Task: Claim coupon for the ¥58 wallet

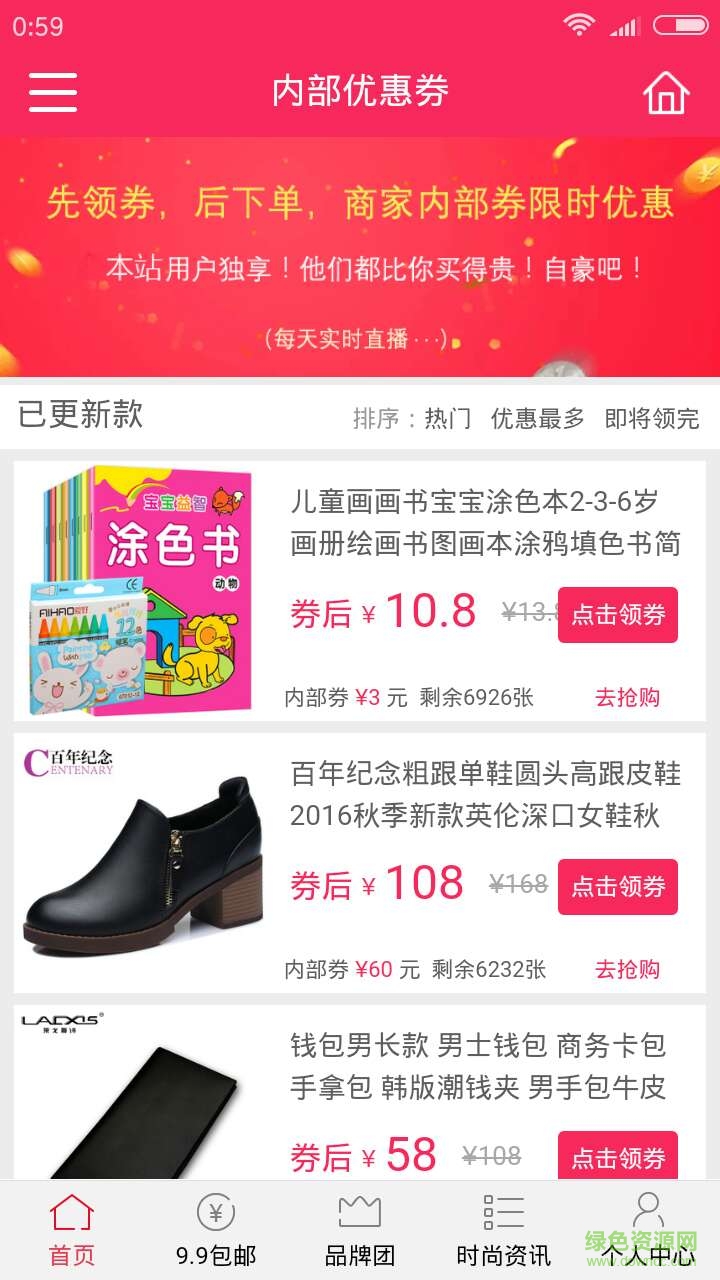Action: tap(617, 1157)
